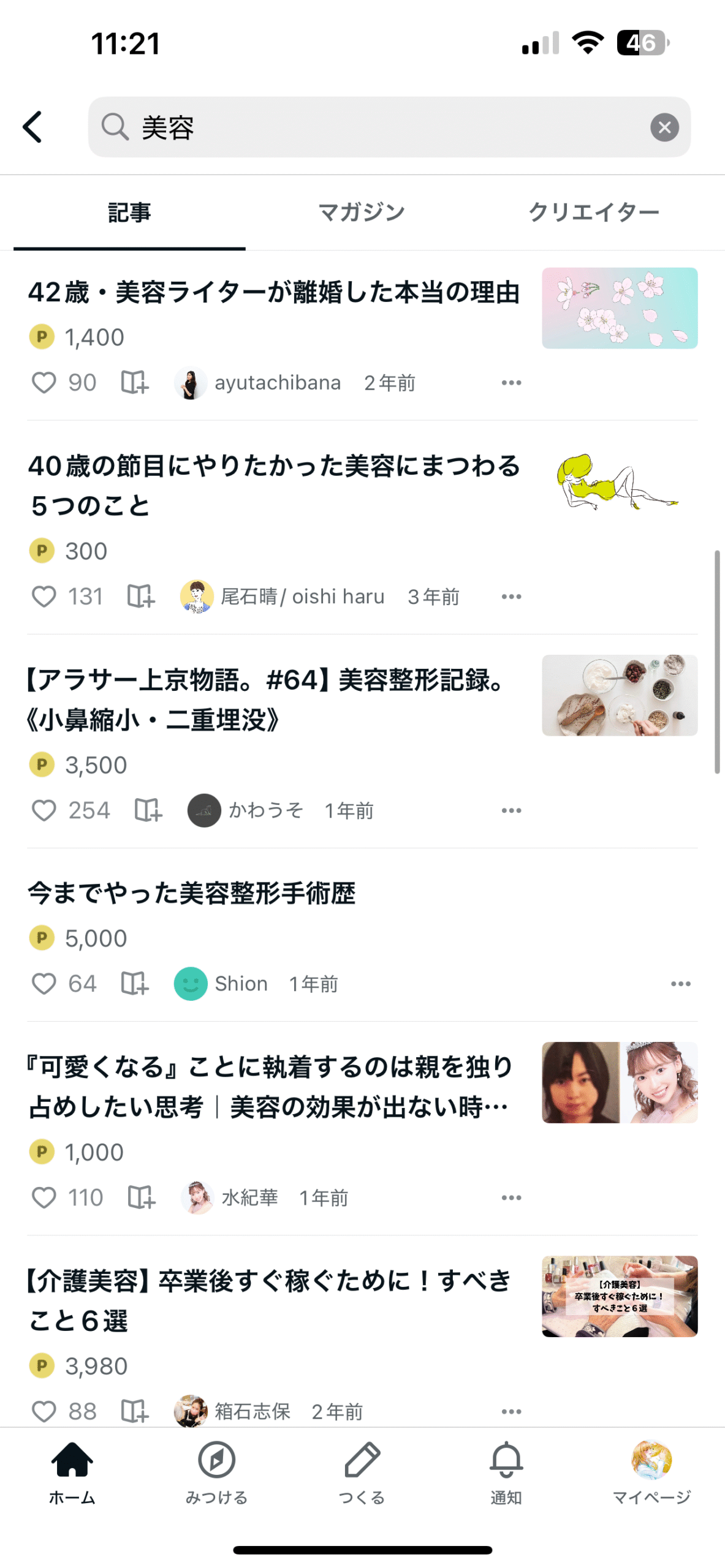Switch to the マガジン tab
This screenshot has width=725, height=1568.
[362, 213]
